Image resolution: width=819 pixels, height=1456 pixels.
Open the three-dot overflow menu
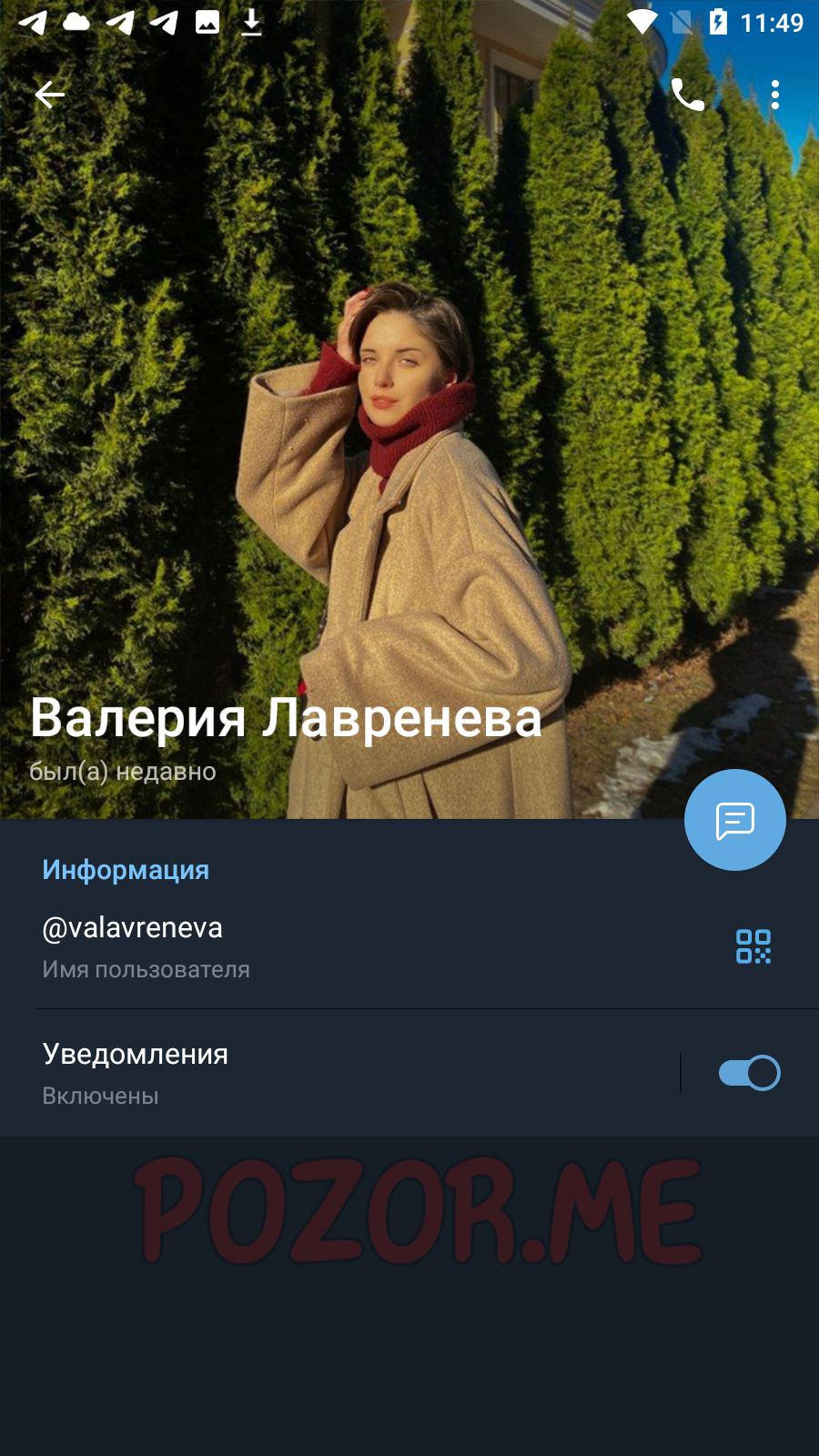[774, 94]
